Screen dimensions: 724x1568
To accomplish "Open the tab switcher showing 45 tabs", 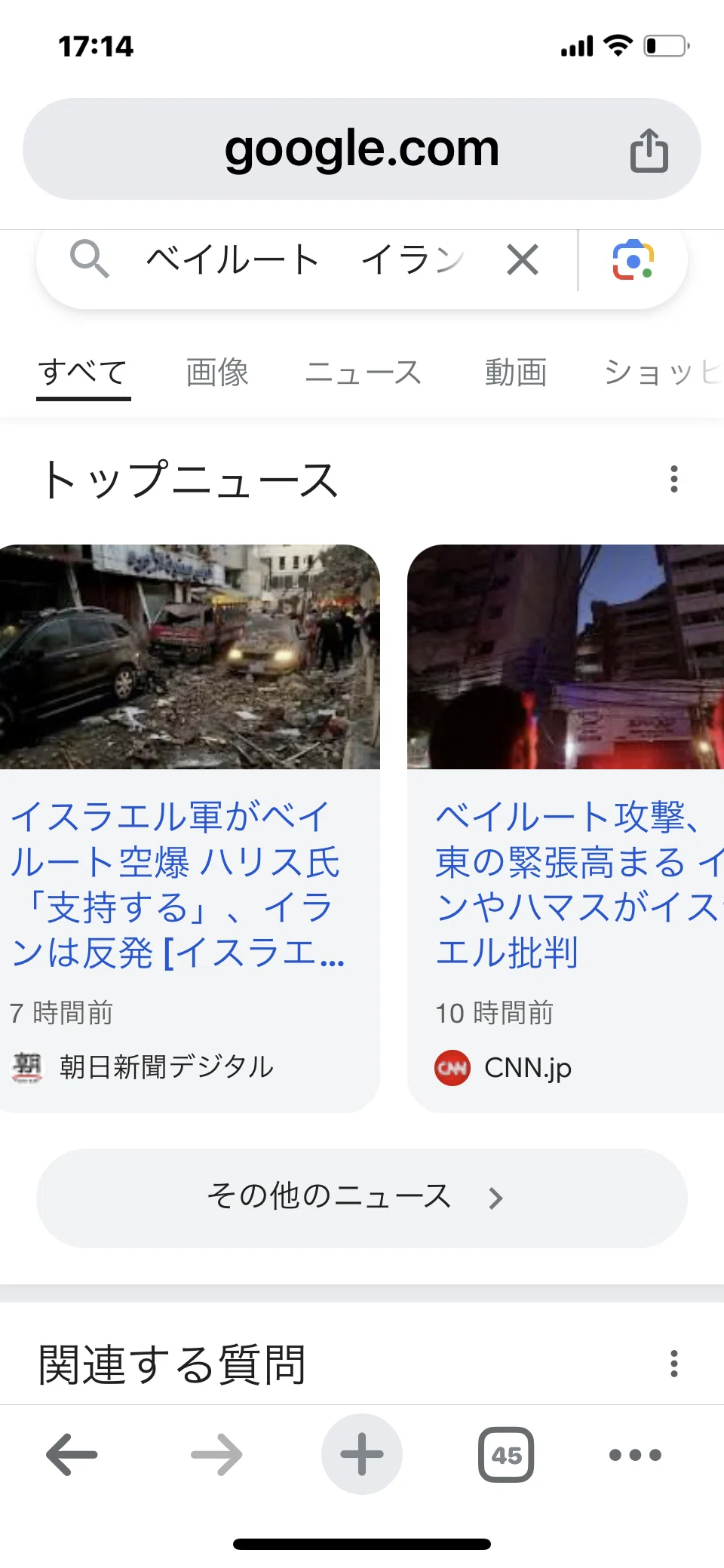I will pos(506,1454).
